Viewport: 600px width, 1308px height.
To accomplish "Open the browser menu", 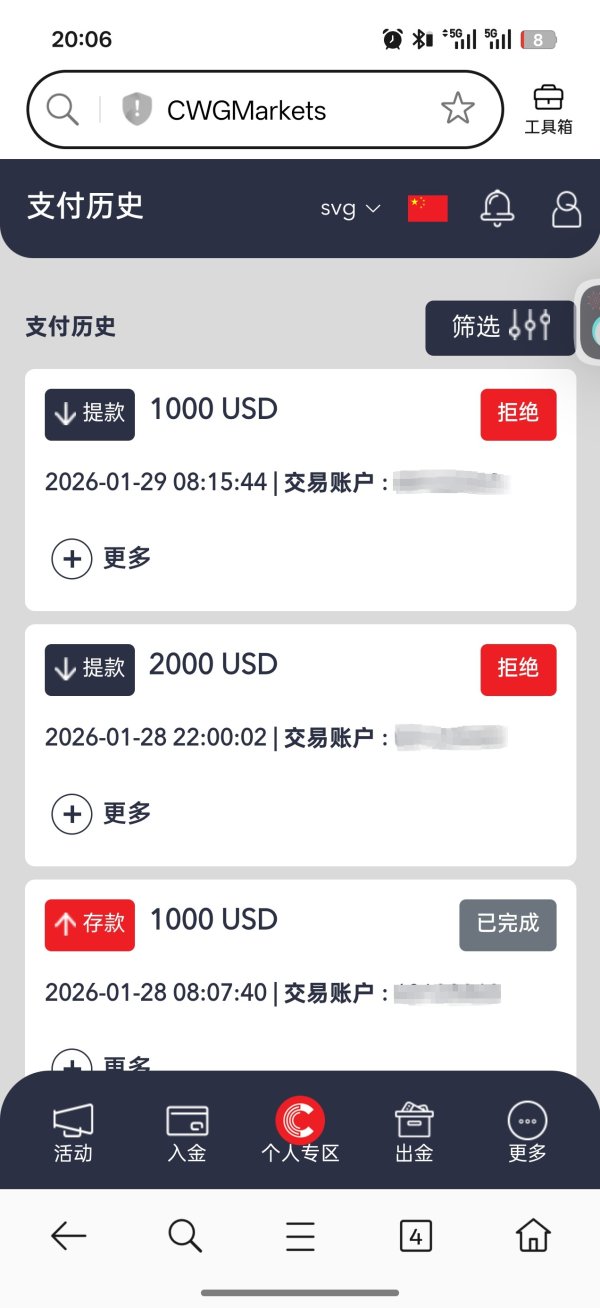I will [x=300, y=1237].
